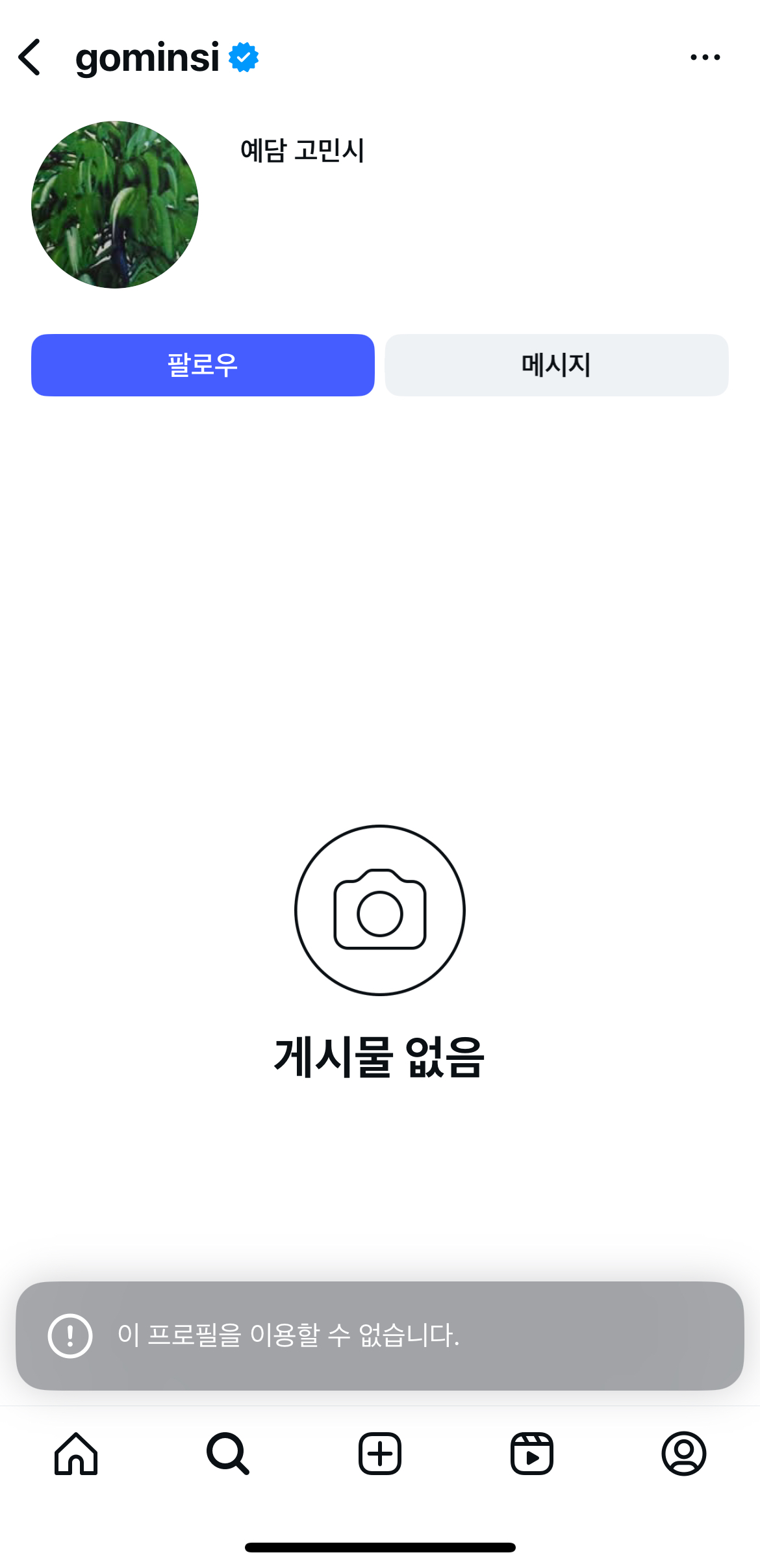Open the three-dot options menu
The height and width of the screenshot is (1568, 760).
706,57
